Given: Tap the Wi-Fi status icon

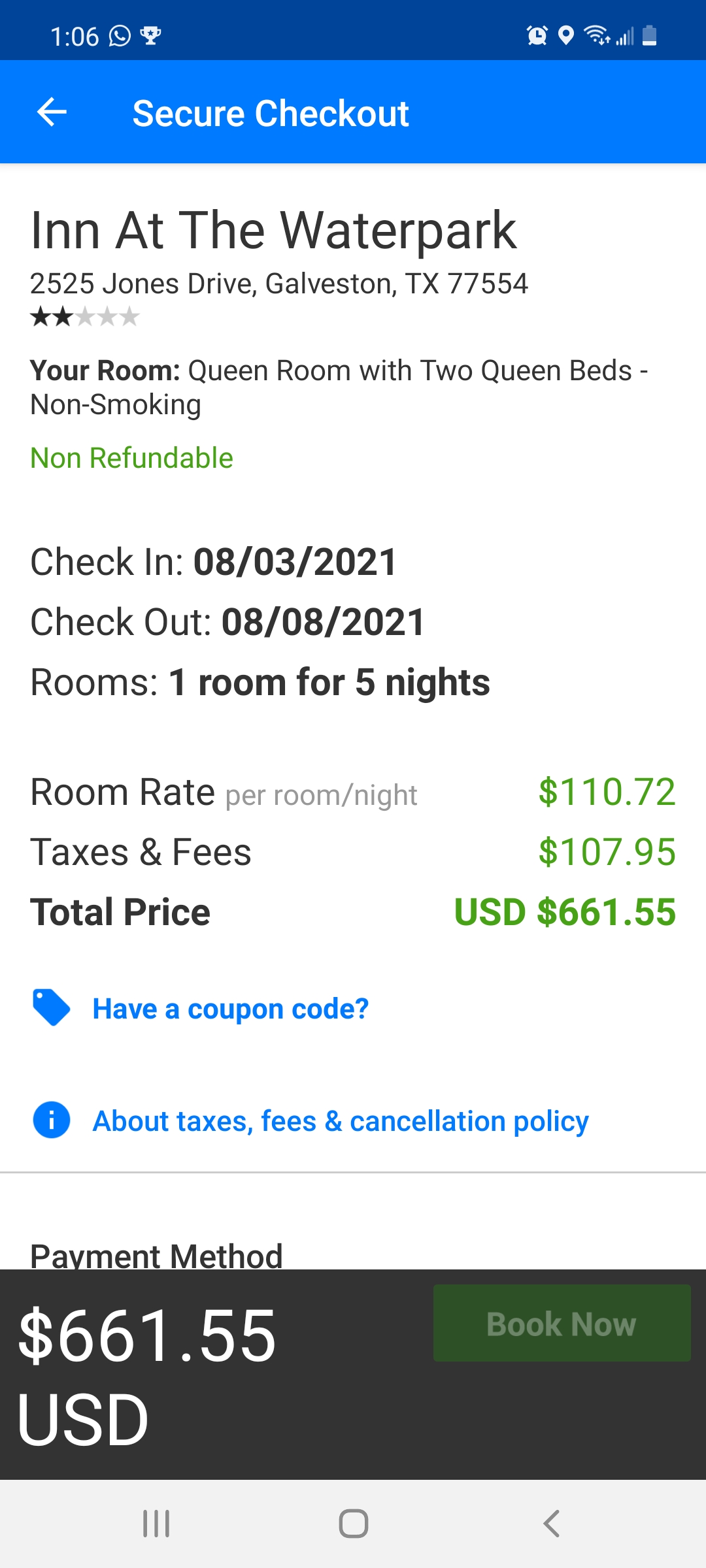Looking at the screenshot, I should tap(596, 36).
